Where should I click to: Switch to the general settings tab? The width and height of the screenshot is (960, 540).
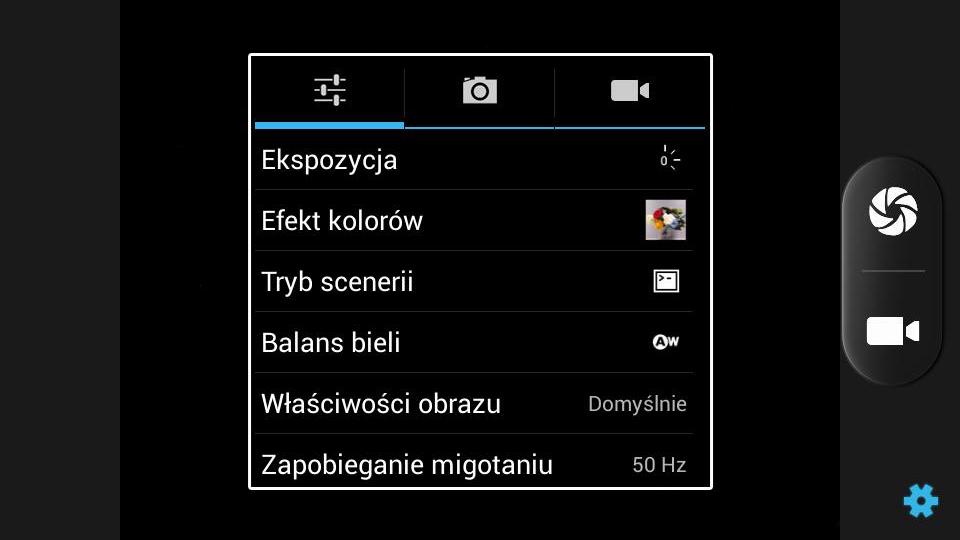click(x=329, y=91)
